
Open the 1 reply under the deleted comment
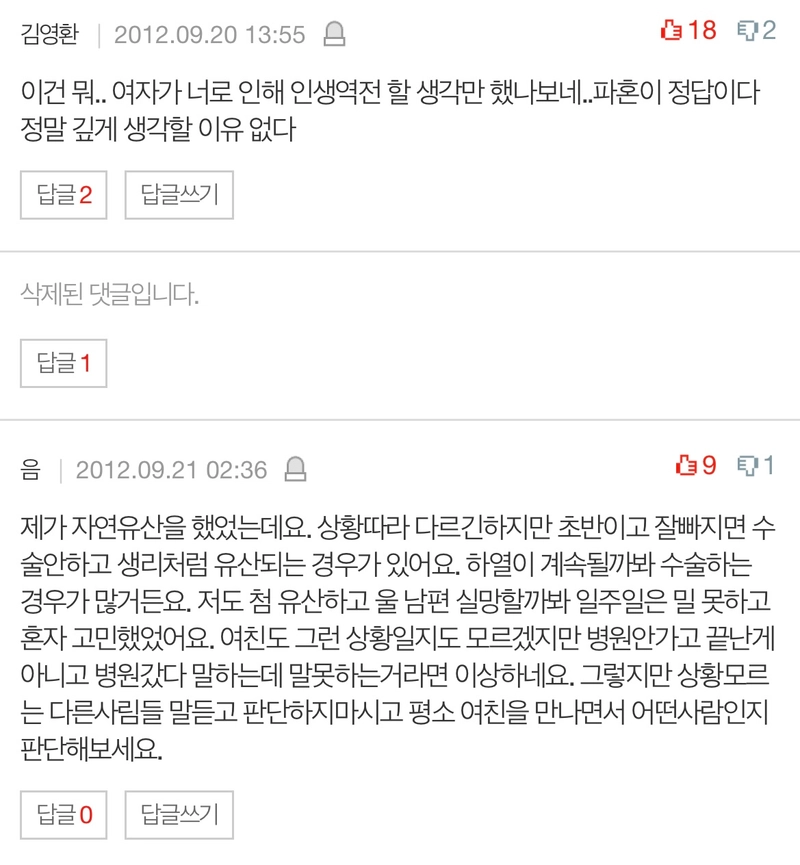point(64,363)
